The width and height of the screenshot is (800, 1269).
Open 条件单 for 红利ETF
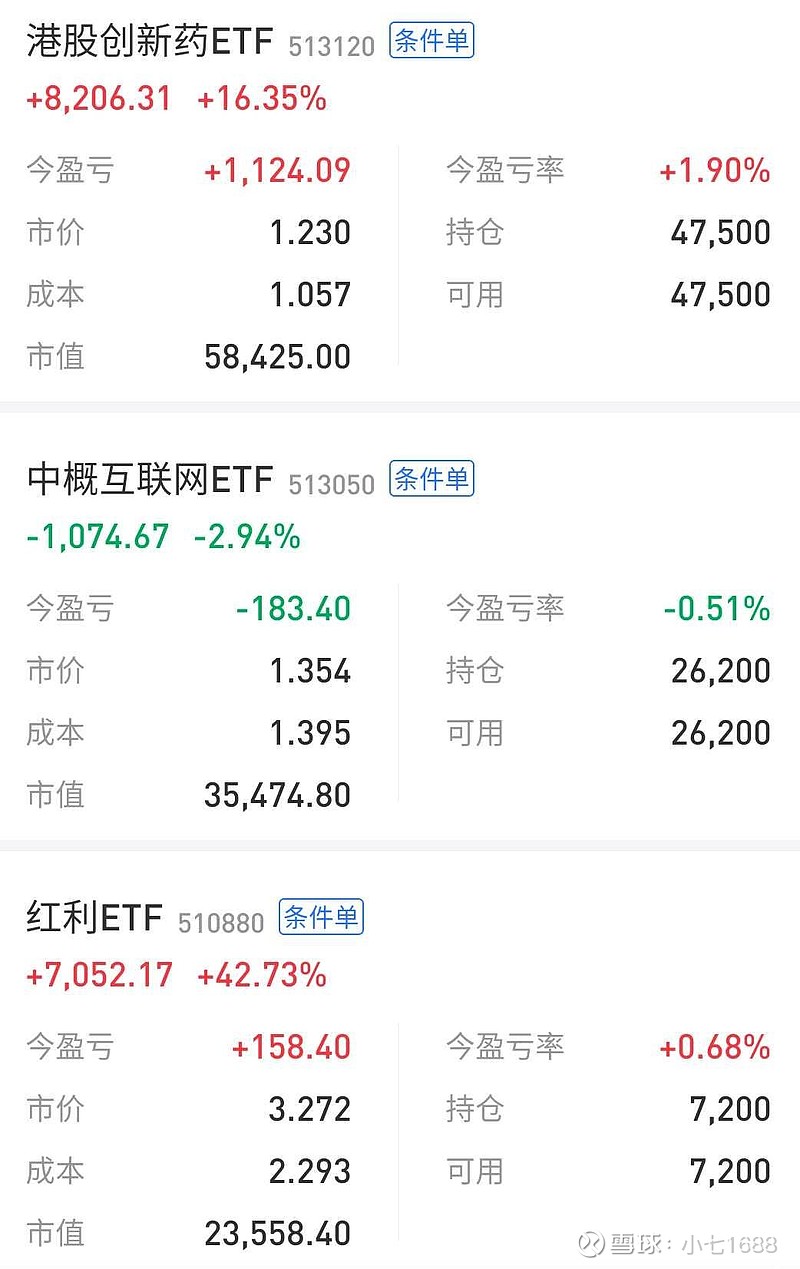point(321,917)
